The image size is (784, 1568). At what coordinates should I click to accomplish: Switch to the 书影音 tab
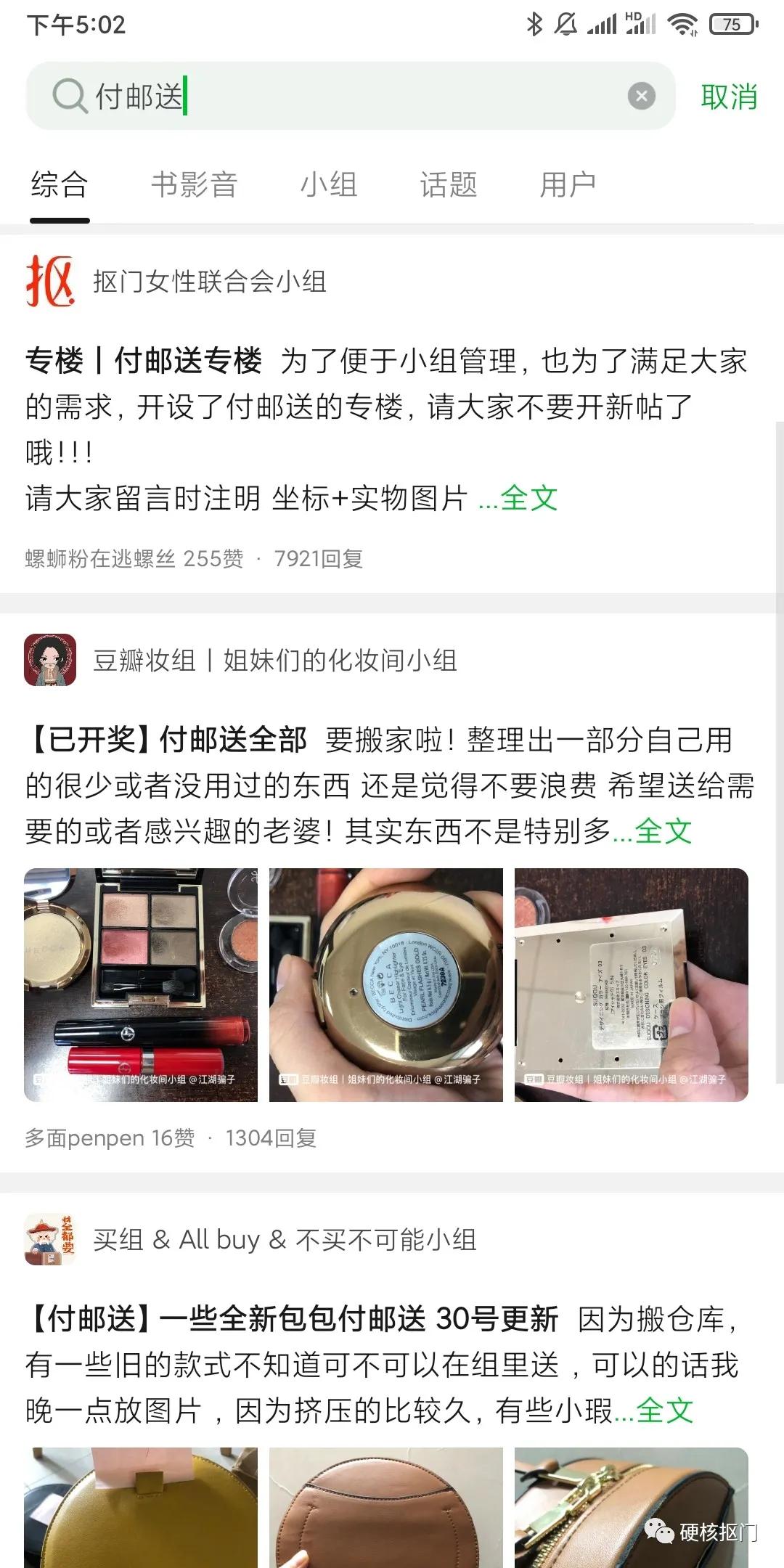pyautogui.click(x=196, y=184)
